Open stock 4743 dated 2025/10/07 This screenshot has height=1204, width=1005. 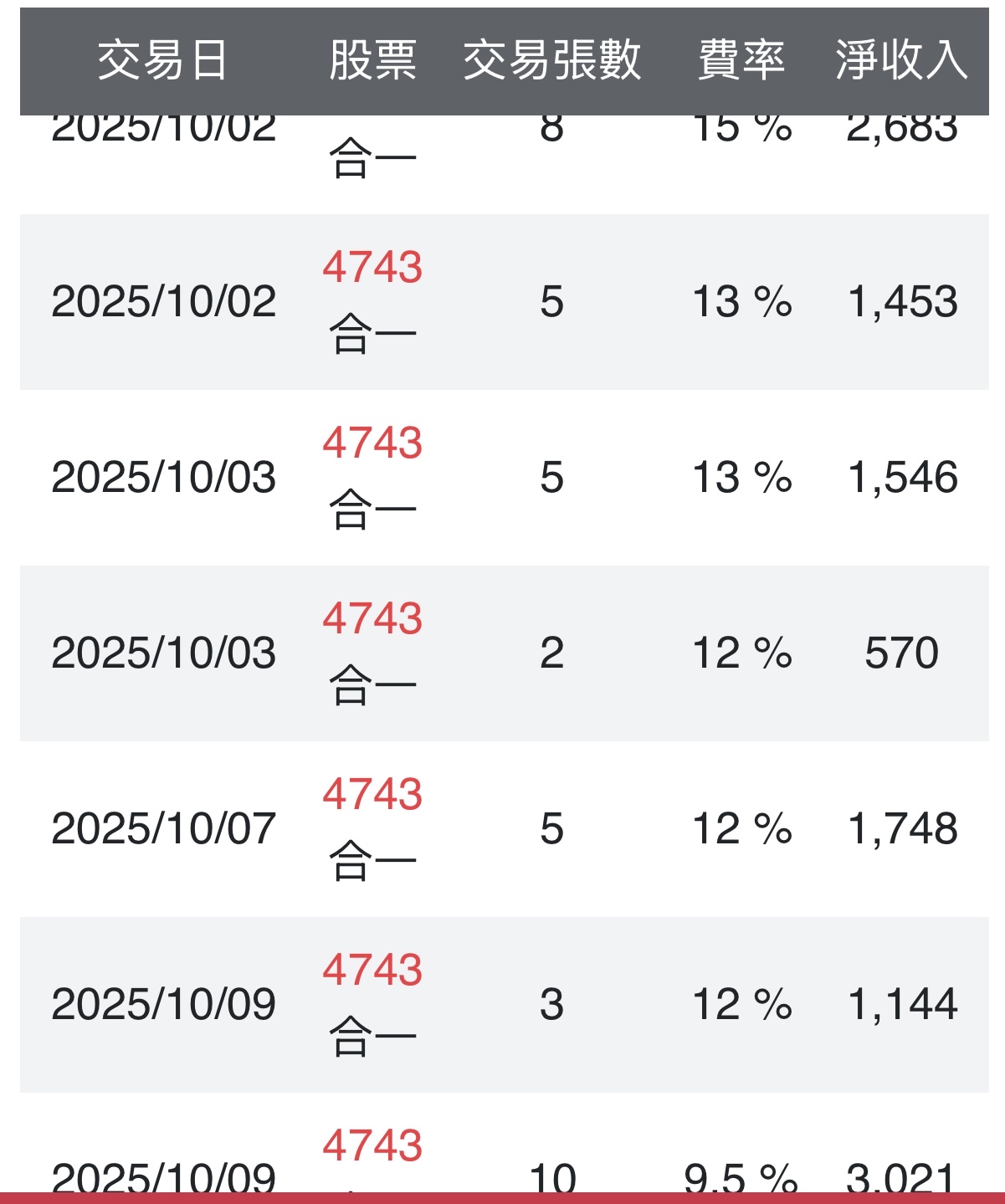coord(372,795)
